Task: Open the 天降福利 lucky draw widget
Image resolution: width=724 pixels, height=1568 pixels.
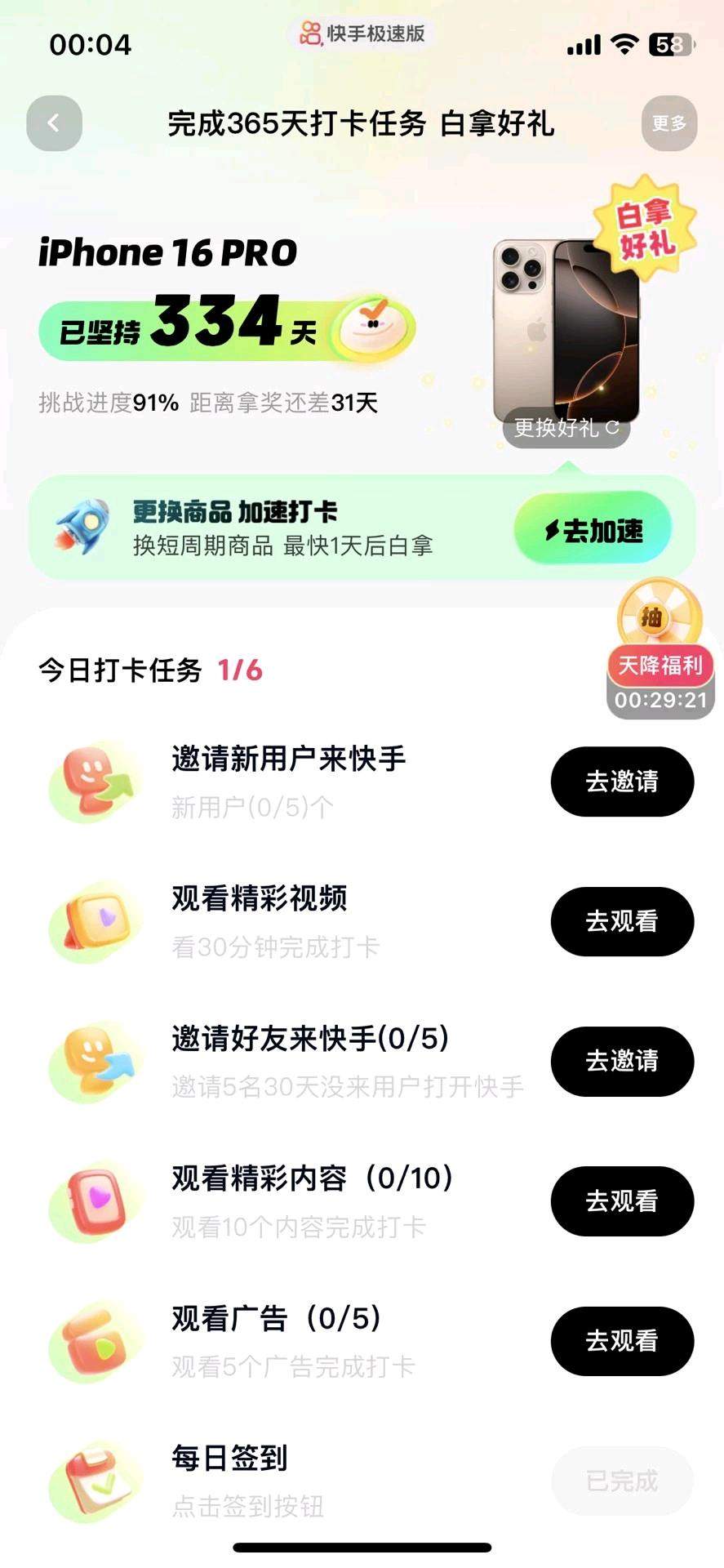Action: (x=660, y=649)
